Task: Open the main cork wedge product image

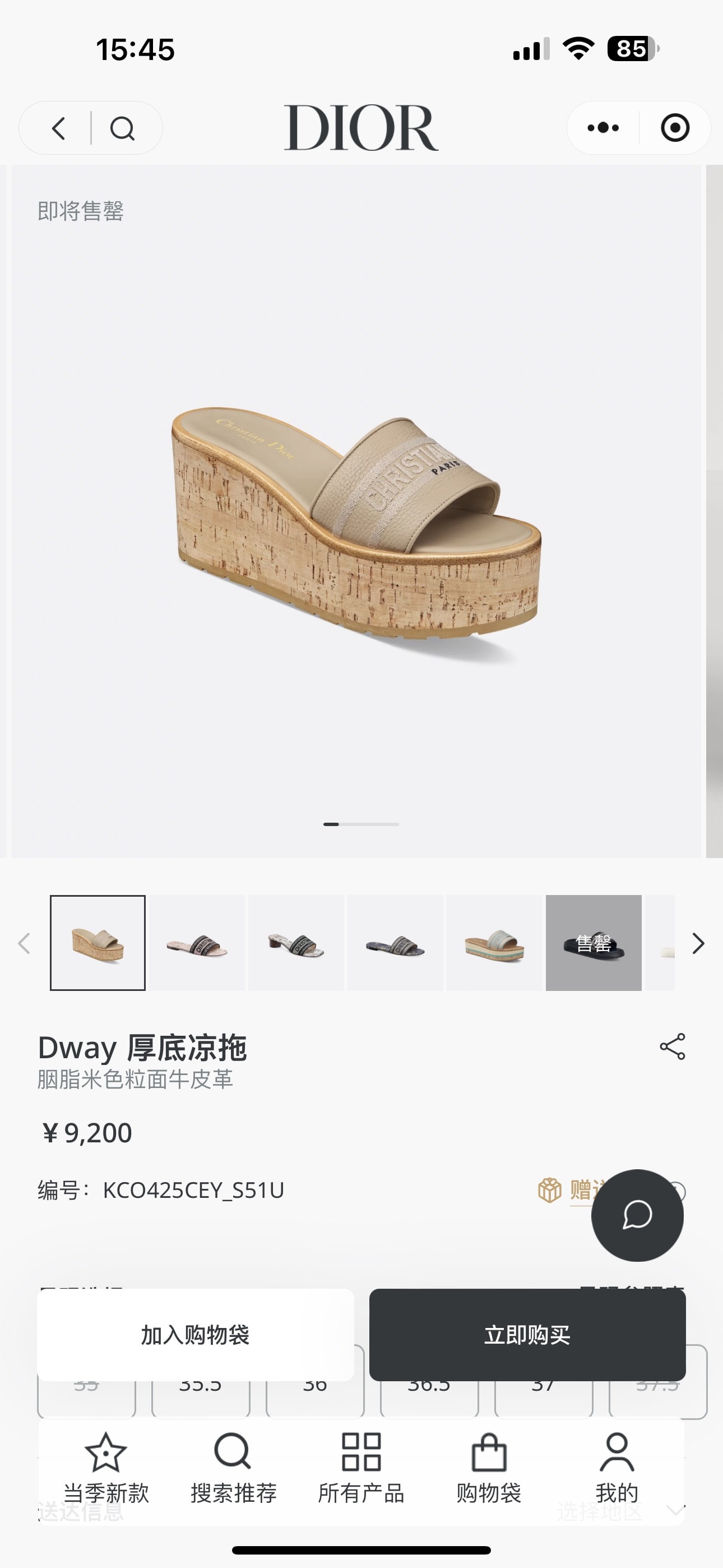Action: click(356, 523)
